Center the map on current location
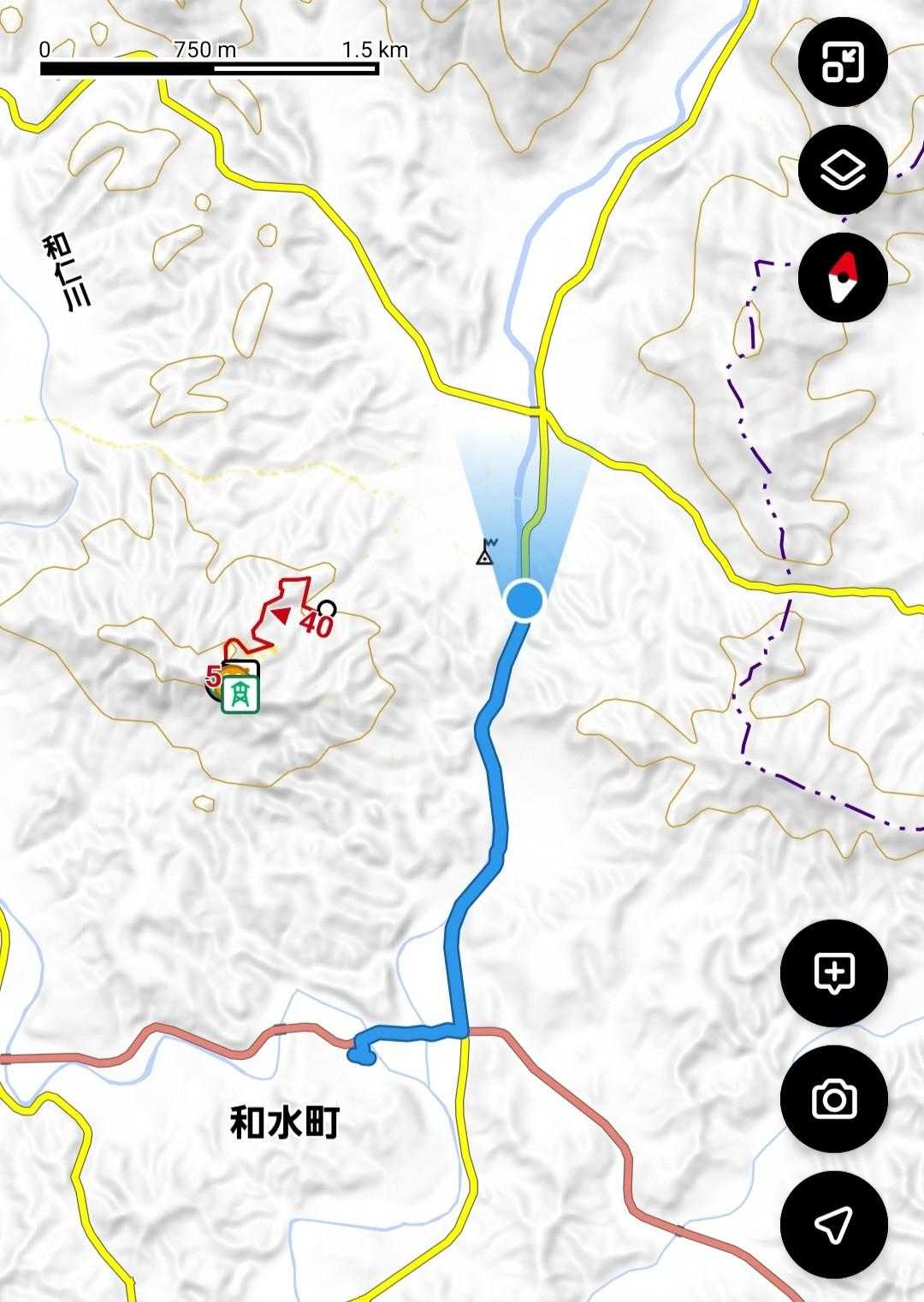The width and height of the screenshot is (924, 1302). tap(834, 1224)
